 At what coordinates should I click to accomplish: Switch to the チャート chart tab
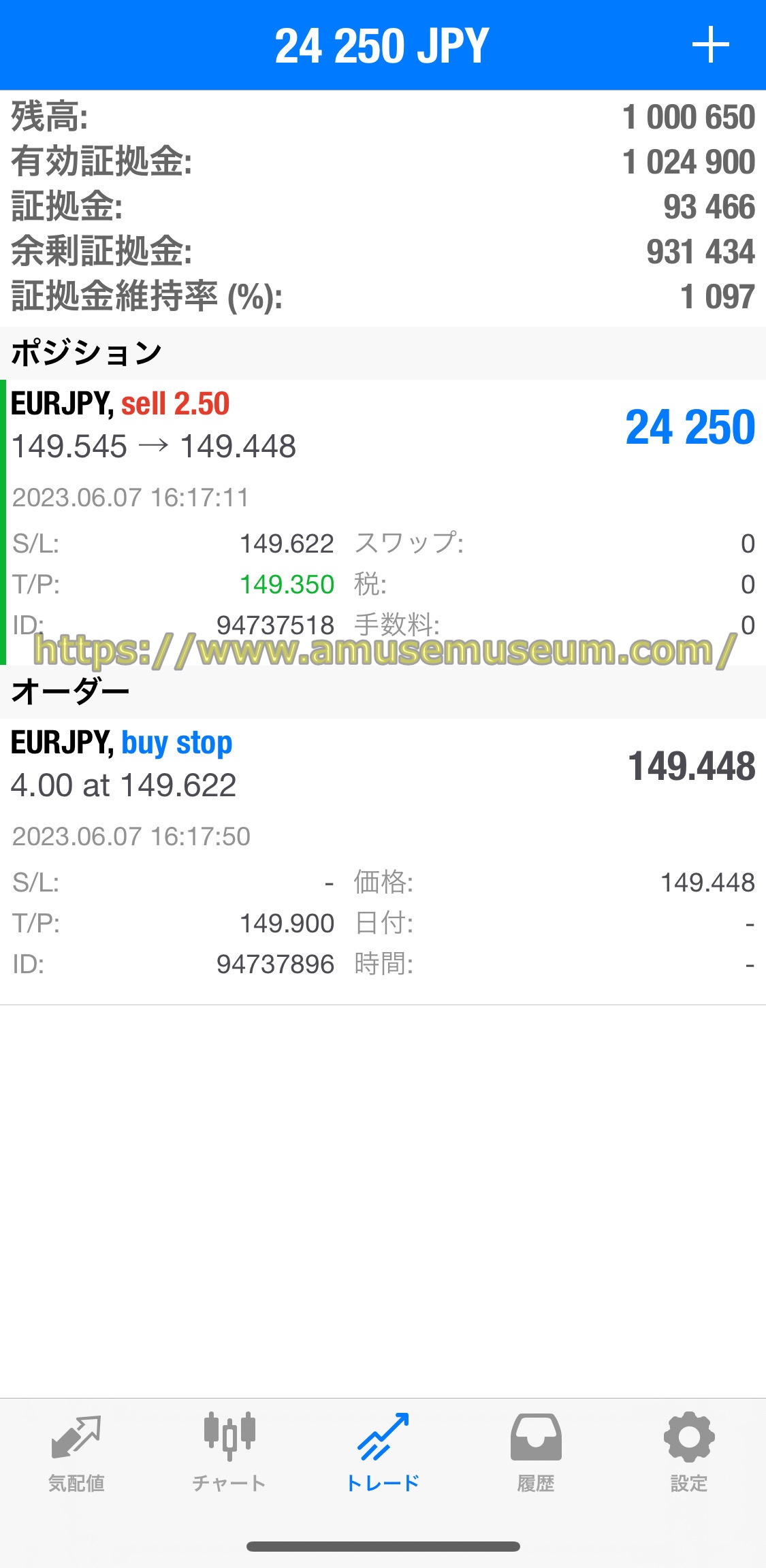pos(229,1451)
